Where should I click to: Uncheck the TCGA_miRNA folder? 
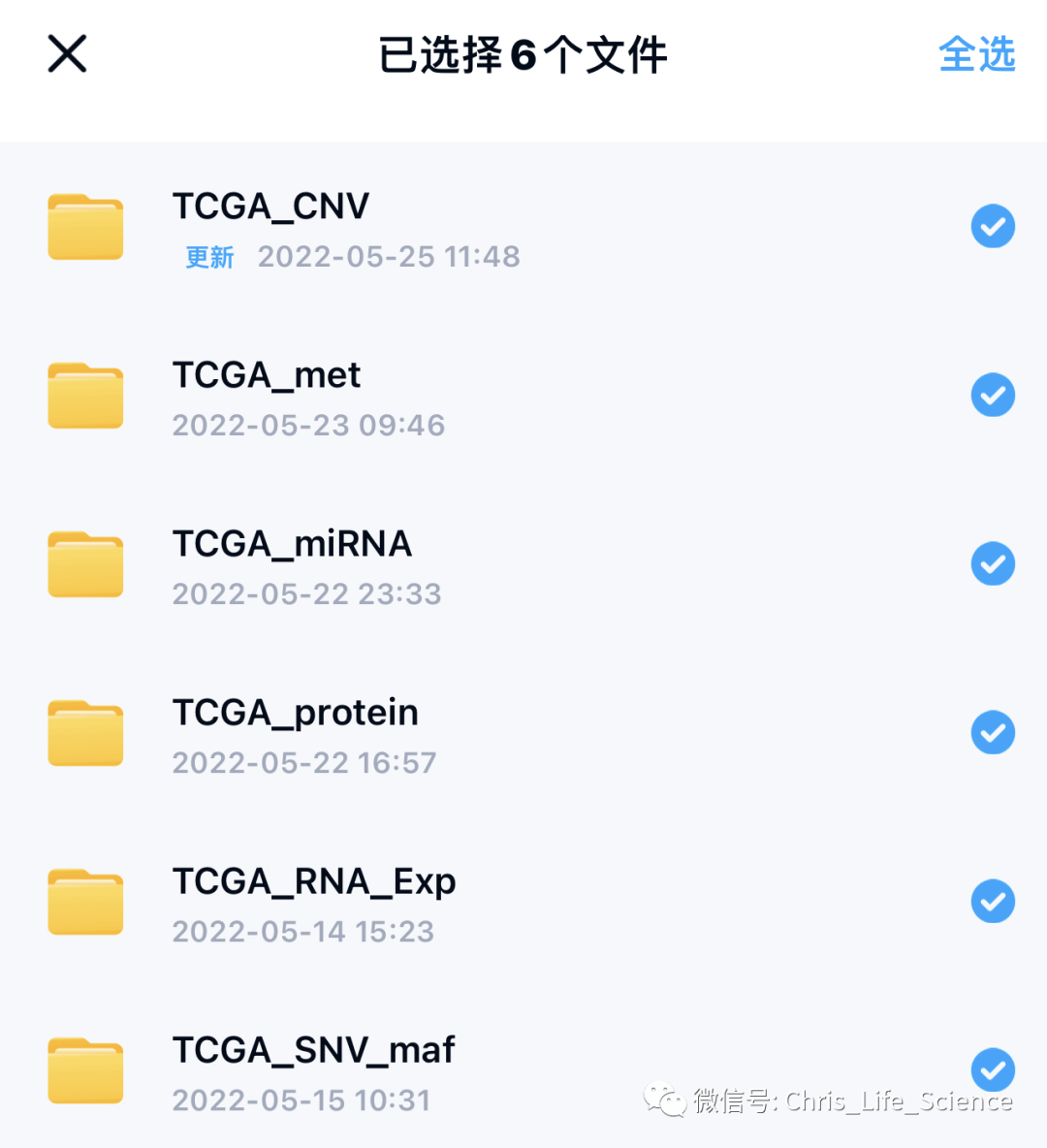(x=993, y=564)
